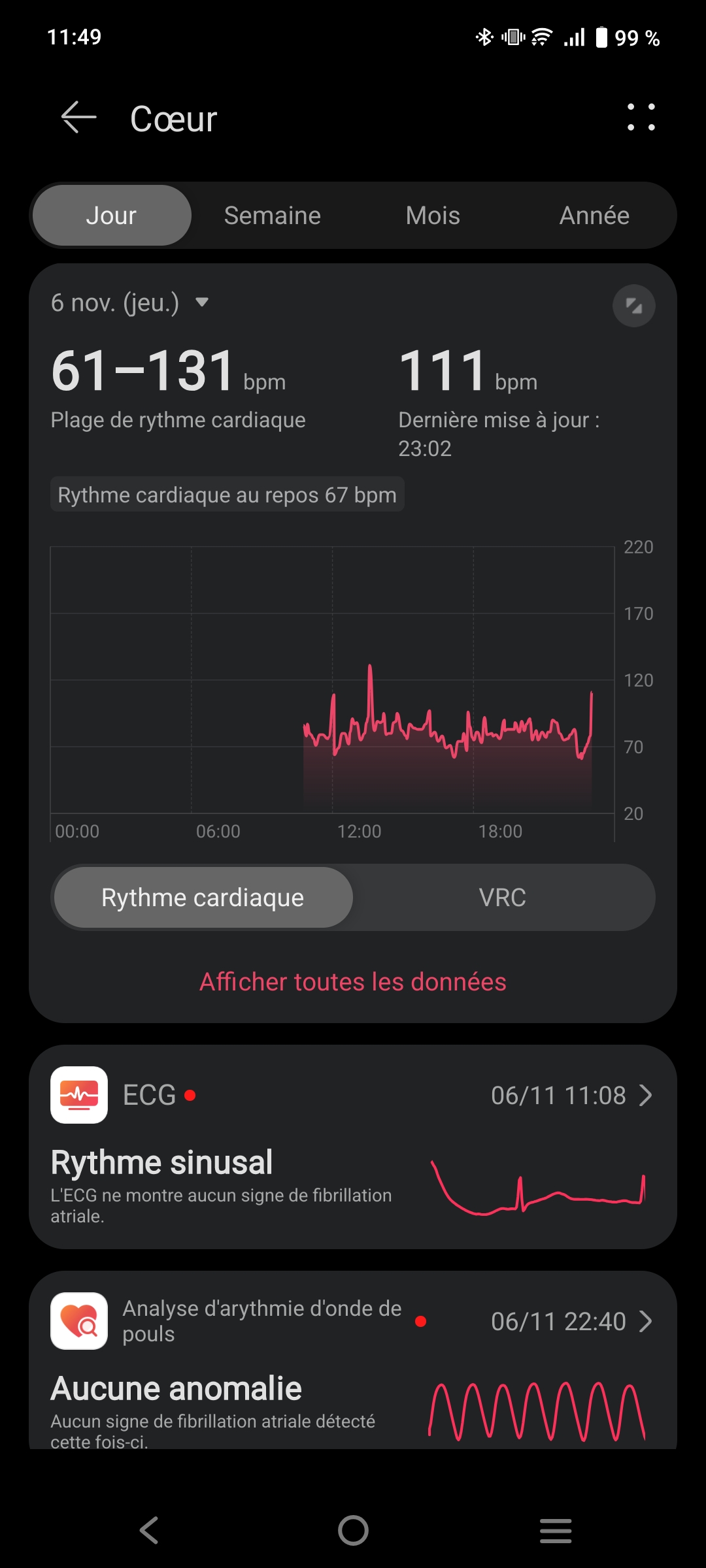Open the four-dot more options menu

point(641,118)
